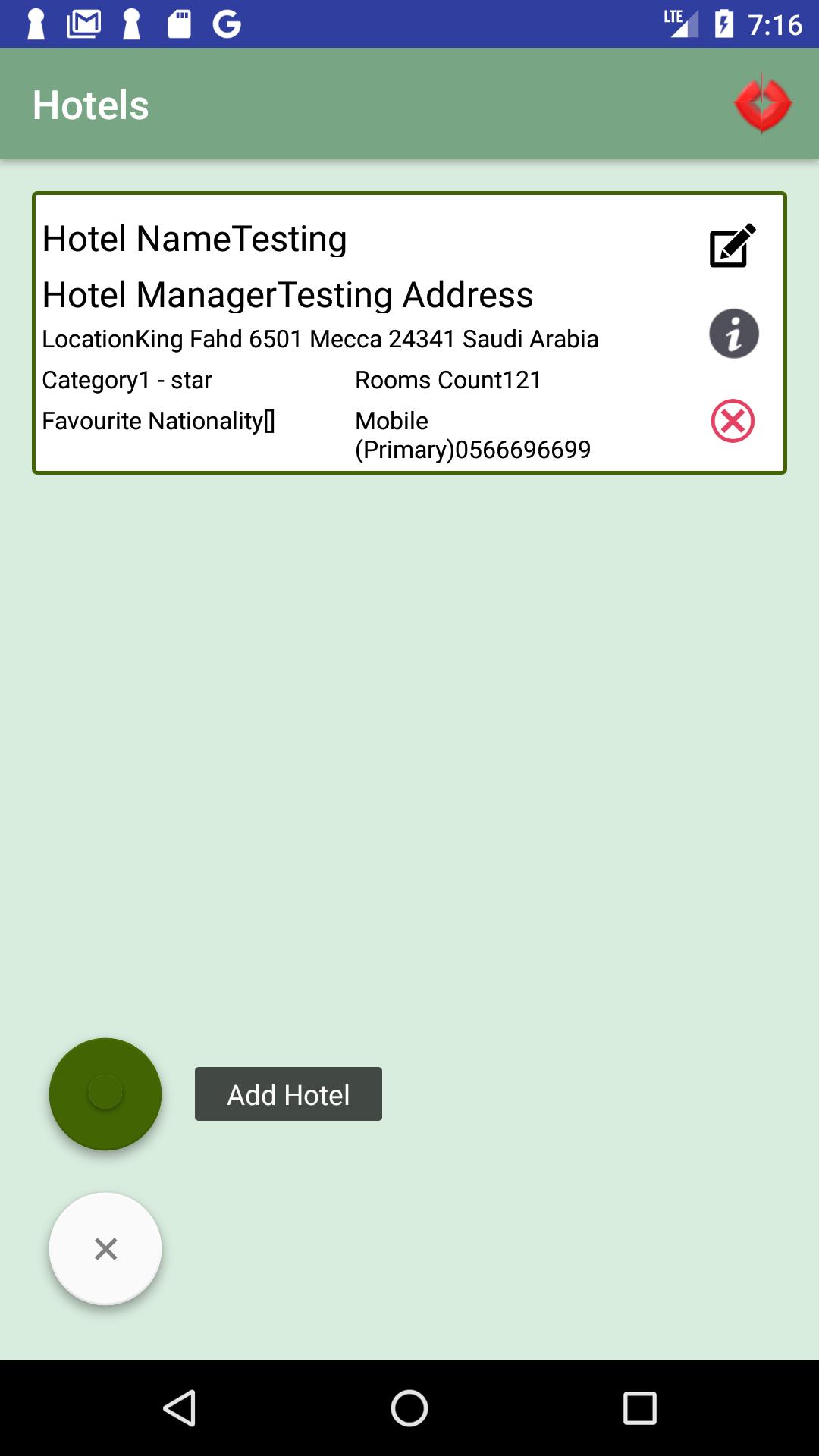
Task: Tap the green Add Hotel floating button
Action: [x=105, y=1094]
